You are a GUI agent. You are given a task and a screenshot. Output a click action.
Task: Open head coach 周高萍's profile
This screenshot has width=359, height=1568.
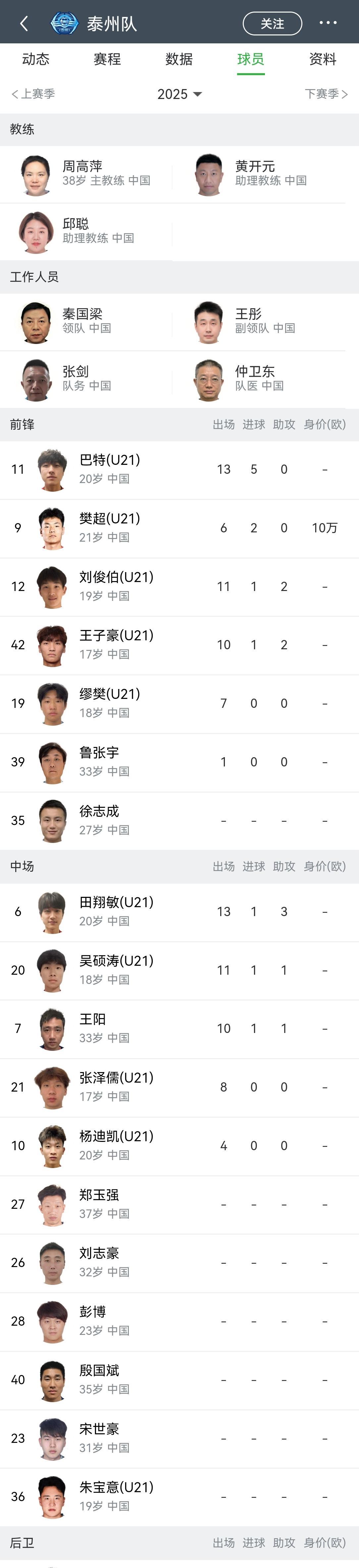pyautogui.click(x=85, y=173)
